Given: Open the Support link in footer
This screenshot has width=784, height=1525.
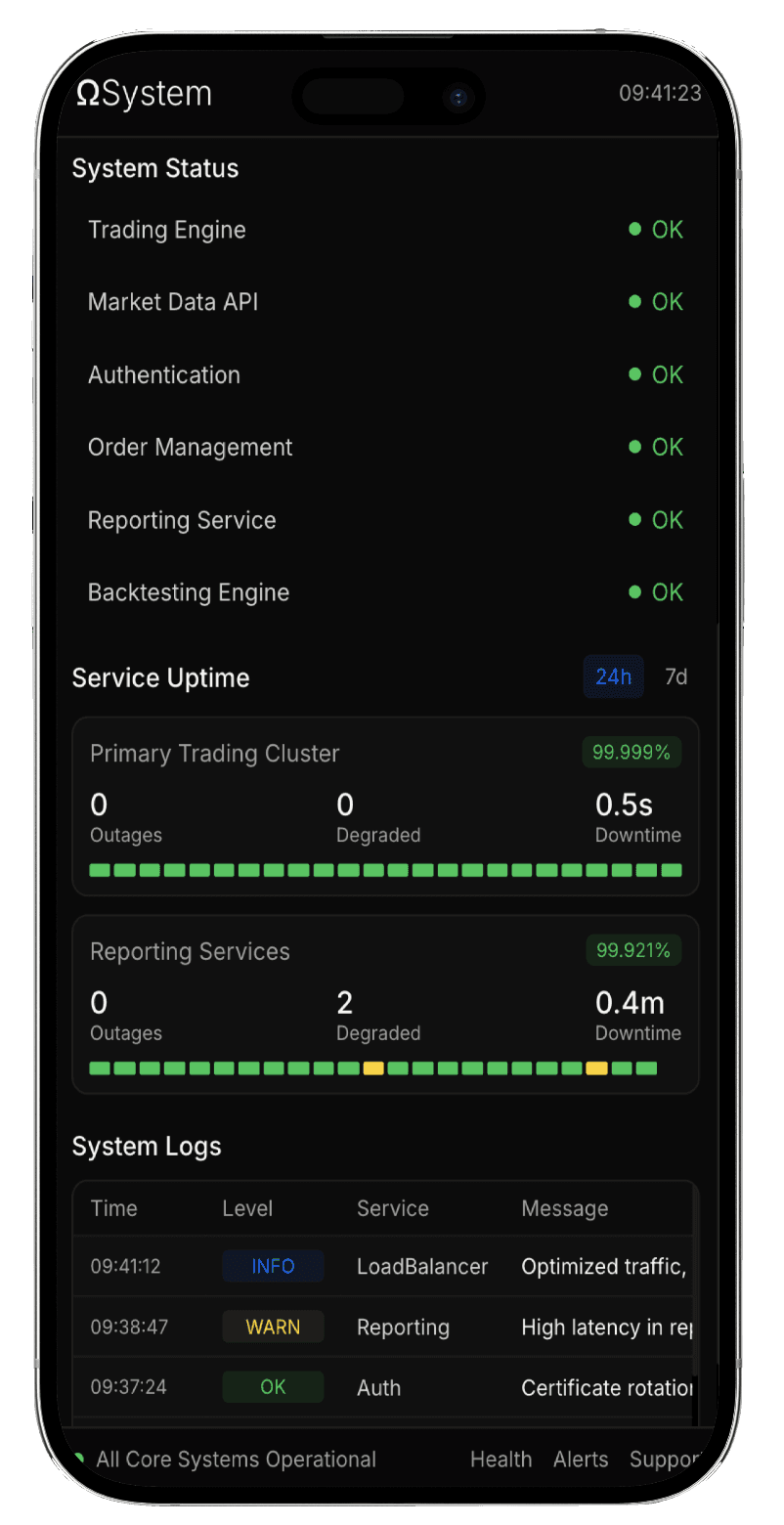Looking at the screenshot, I should [665, 1460].
